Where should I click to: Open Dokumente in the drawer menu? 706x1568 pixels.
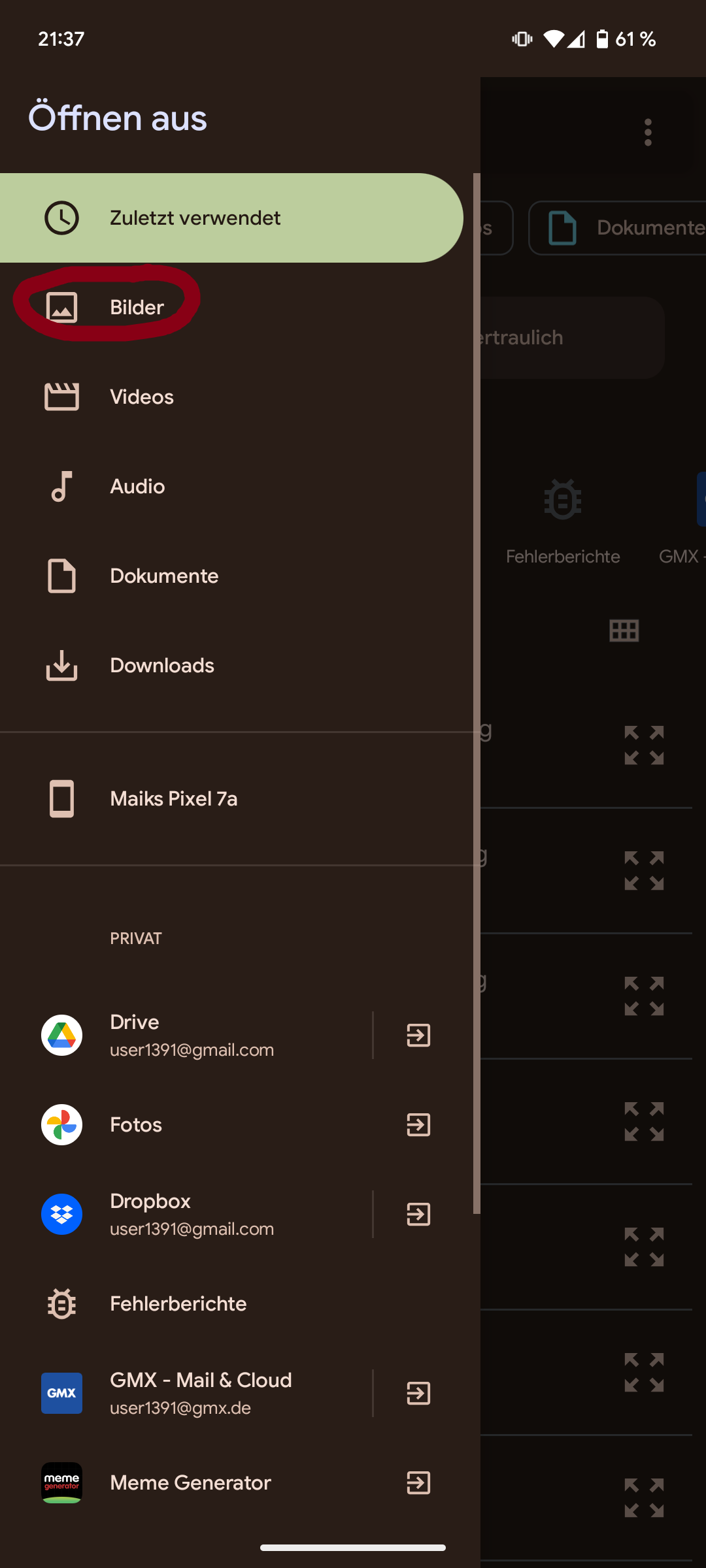pos(164,576)
